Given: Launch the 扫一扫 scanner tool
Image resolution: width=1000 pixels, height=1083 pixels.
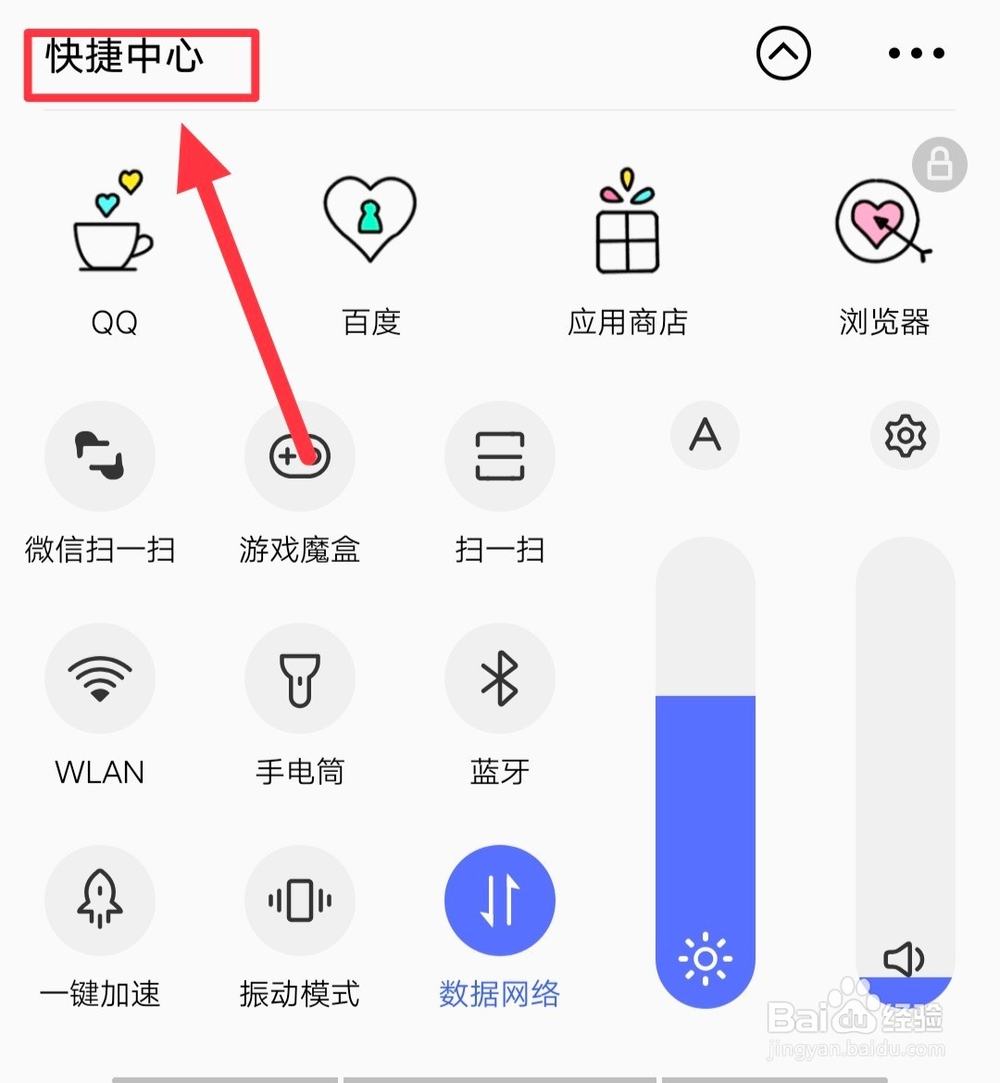Looking at the screenshot, I should (499, 455).
